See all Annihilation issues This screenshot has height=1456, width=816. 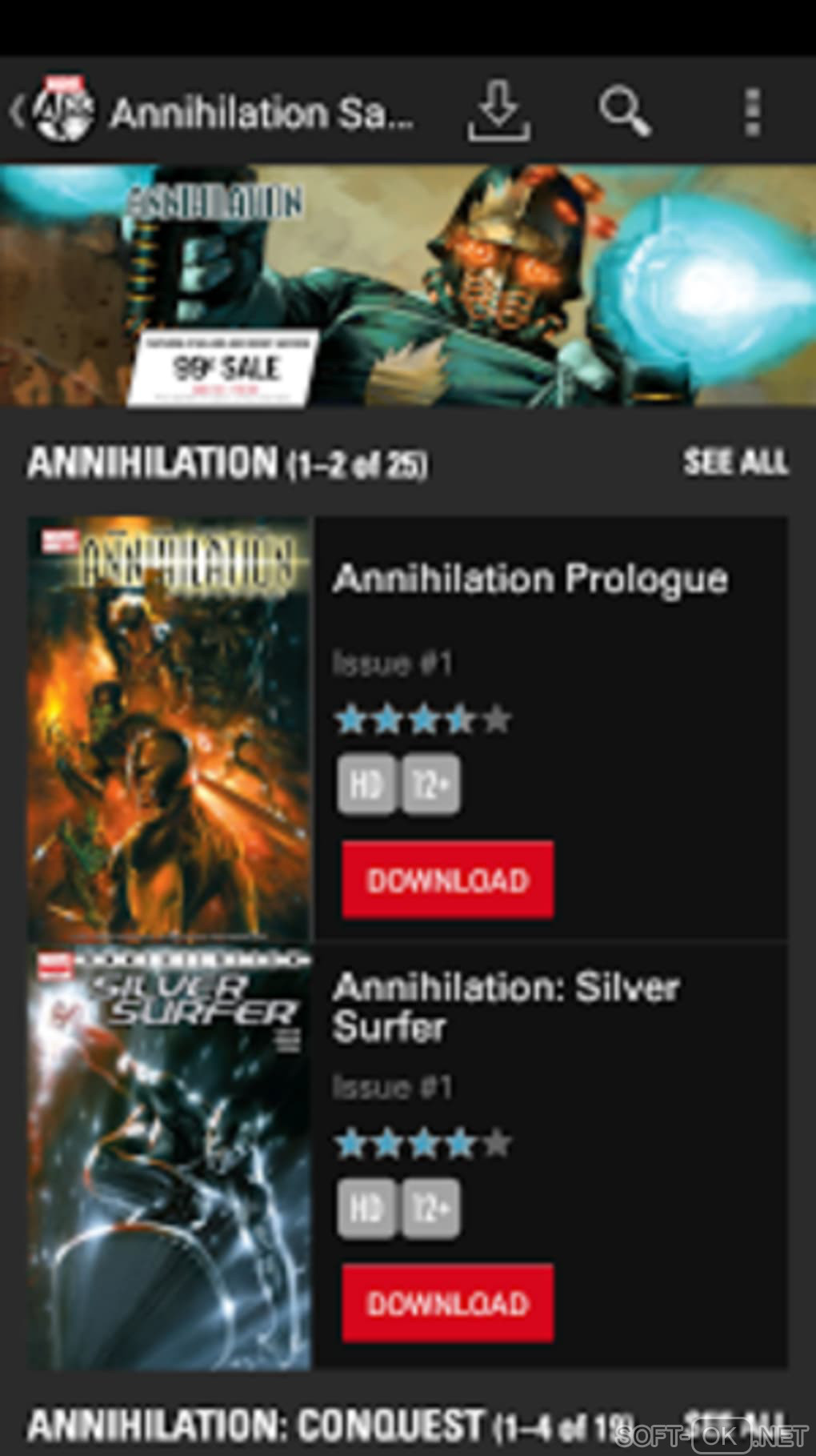coord(735,462)
